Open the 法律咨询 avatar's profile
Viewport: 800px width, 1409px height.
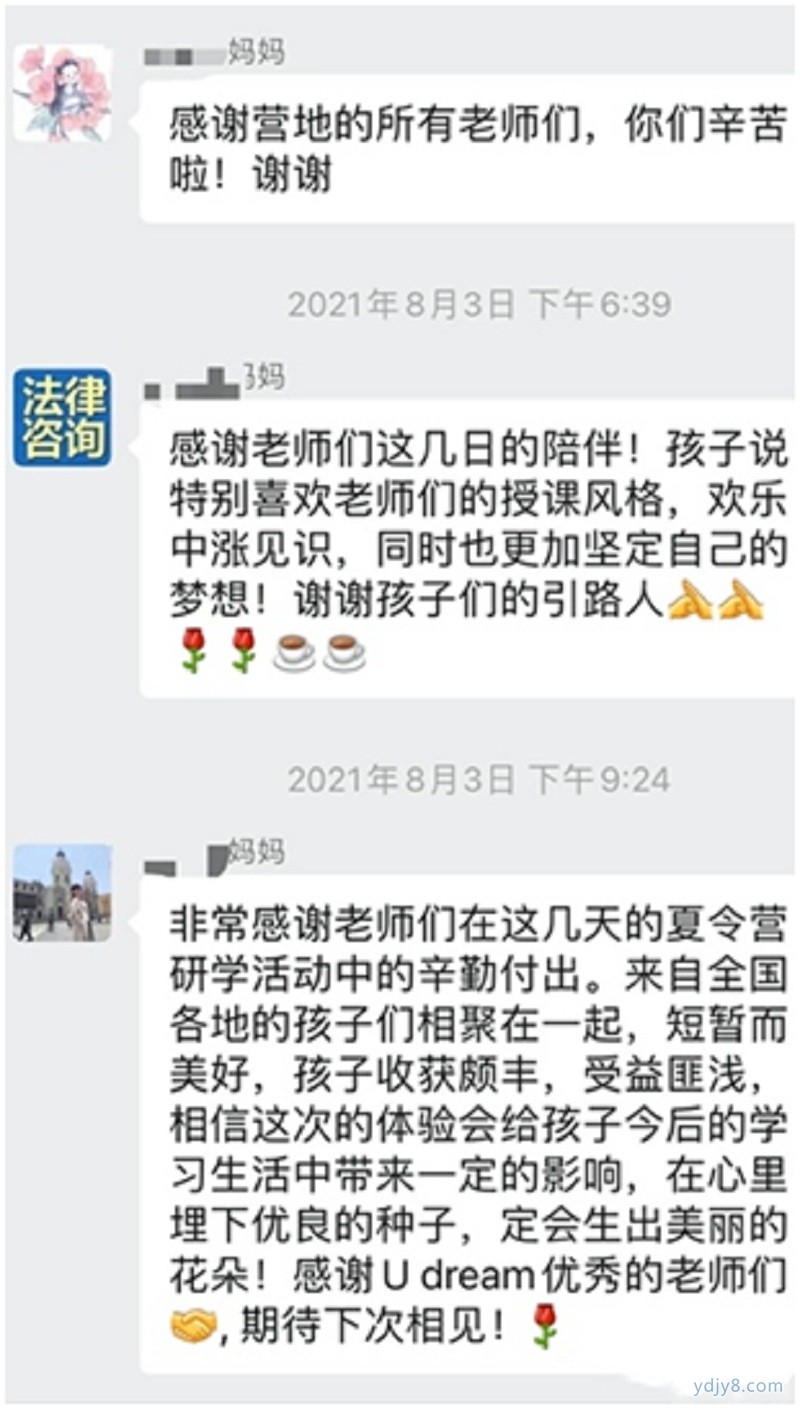(62, 418)
